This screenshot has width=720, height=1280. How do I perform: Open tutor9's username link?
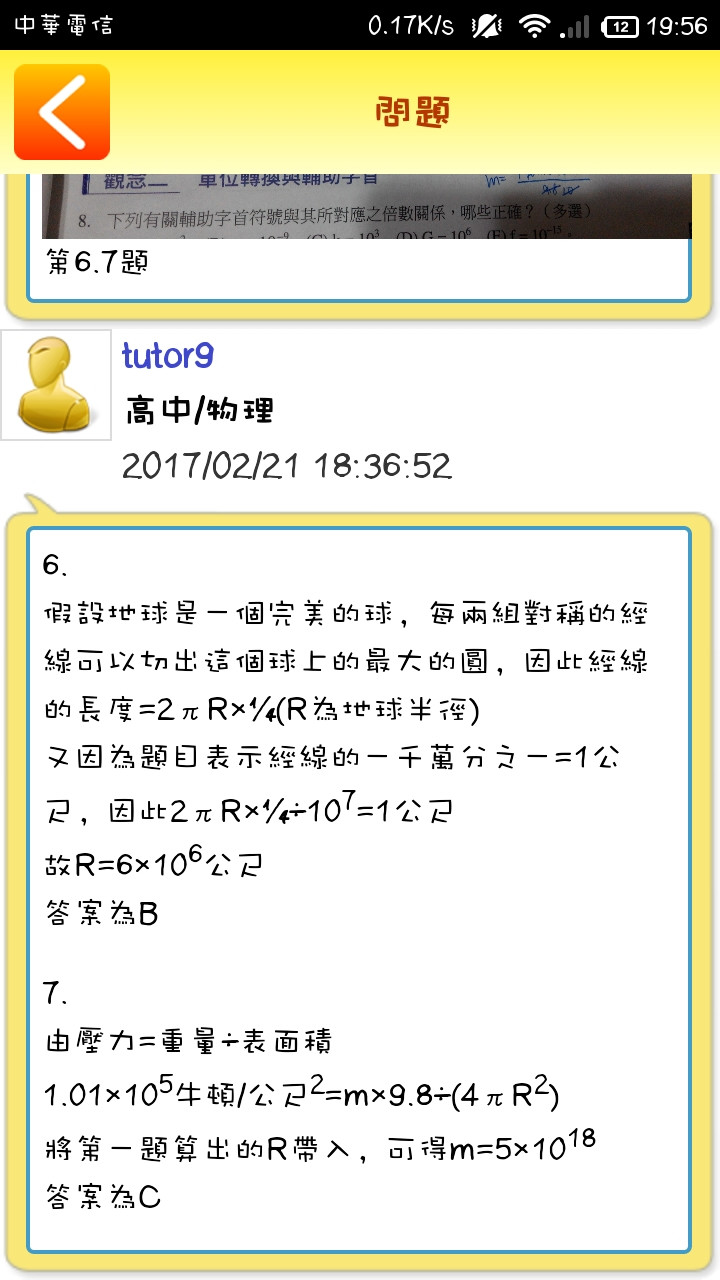coord(168,355)
